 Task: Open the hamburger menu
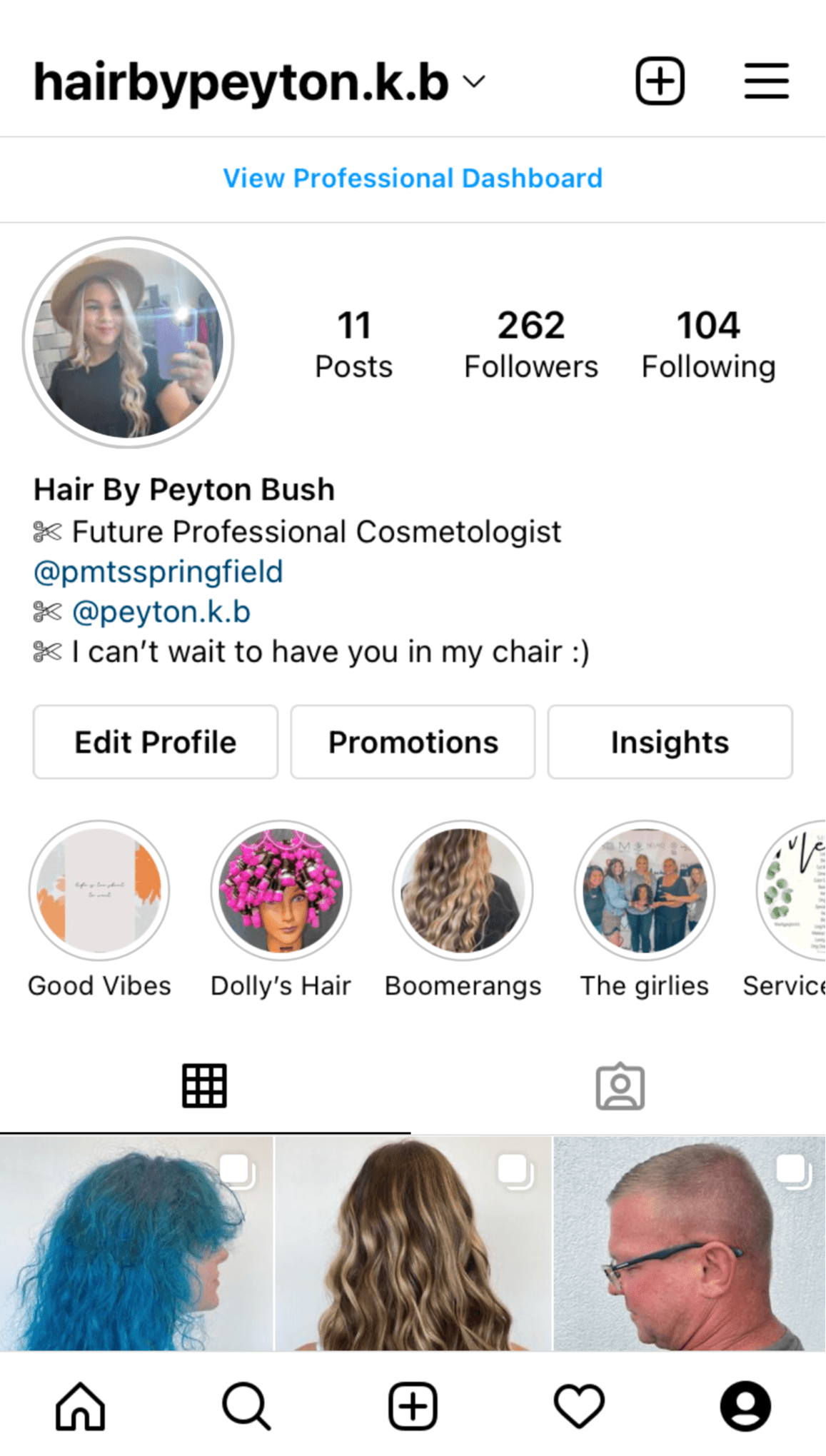(766, 81)
